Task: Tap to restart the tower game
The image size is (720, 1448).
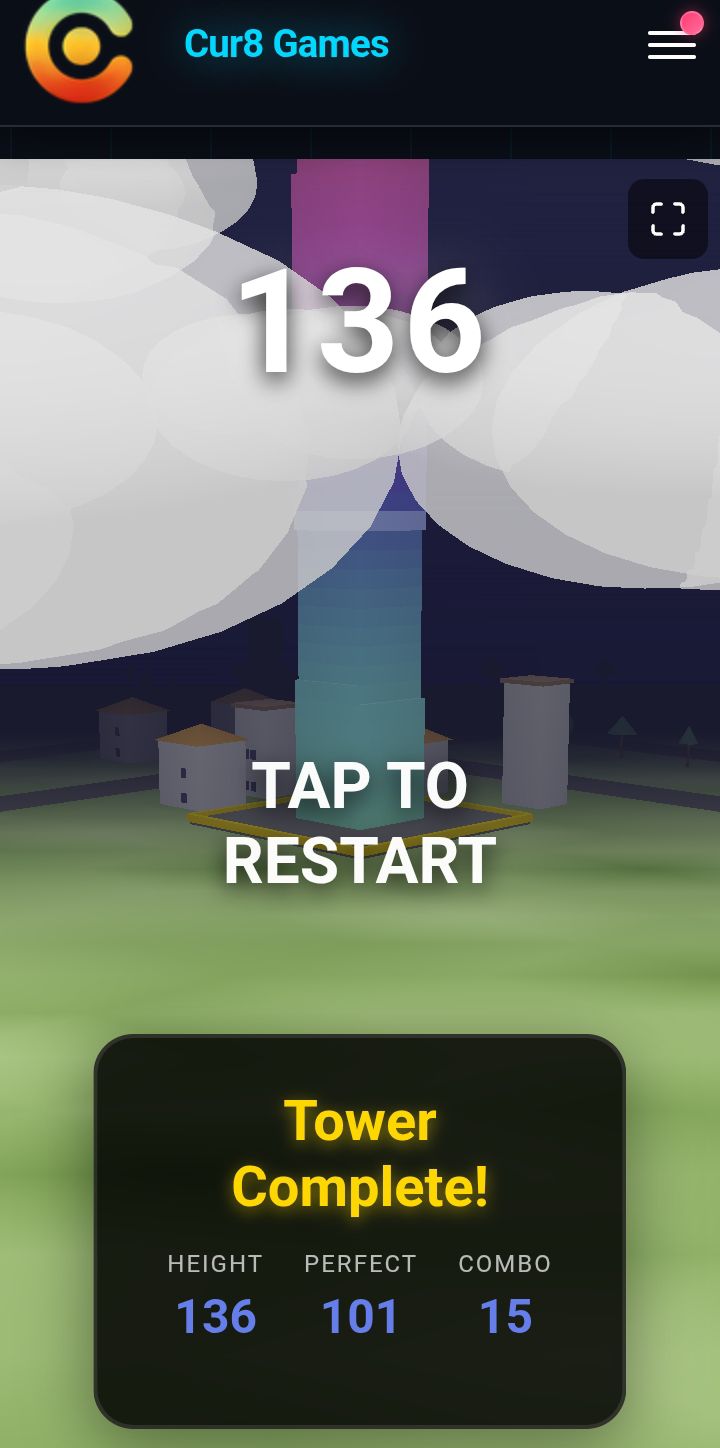Action: click(x=360, y=823)
